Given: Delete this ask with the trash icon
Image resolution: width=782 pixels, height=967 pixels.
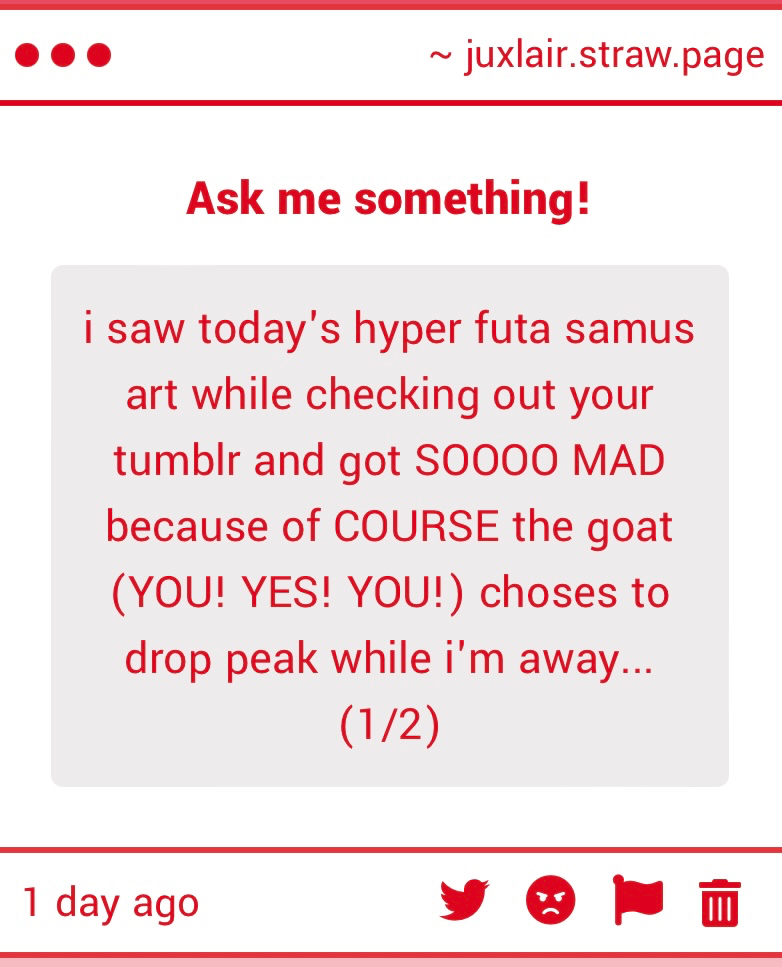Looking at the screenshot, I should 720,902.
